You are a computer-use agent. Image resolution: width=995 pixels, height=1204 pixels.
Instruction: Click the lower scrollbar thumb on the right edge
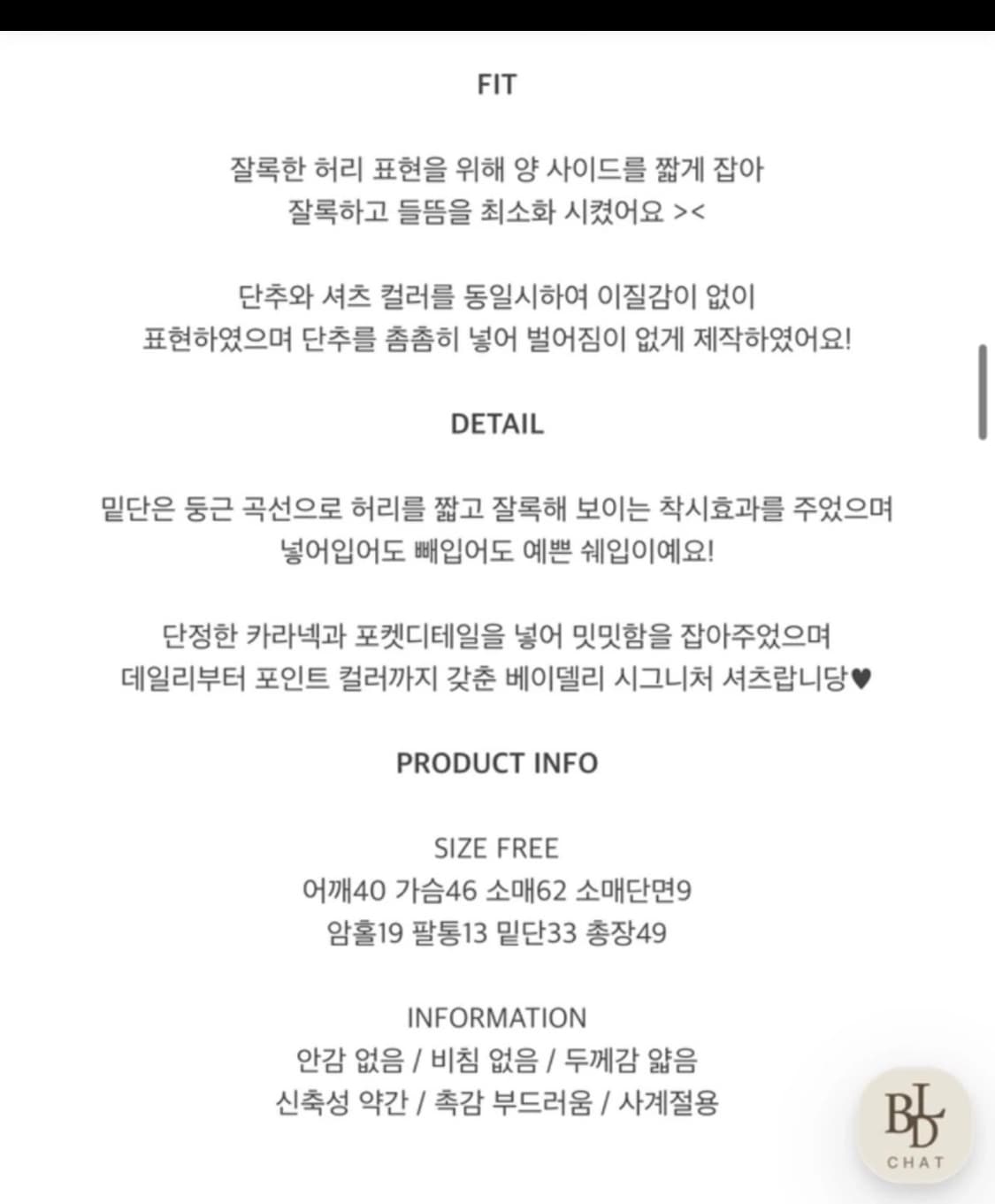click(982, 389)
